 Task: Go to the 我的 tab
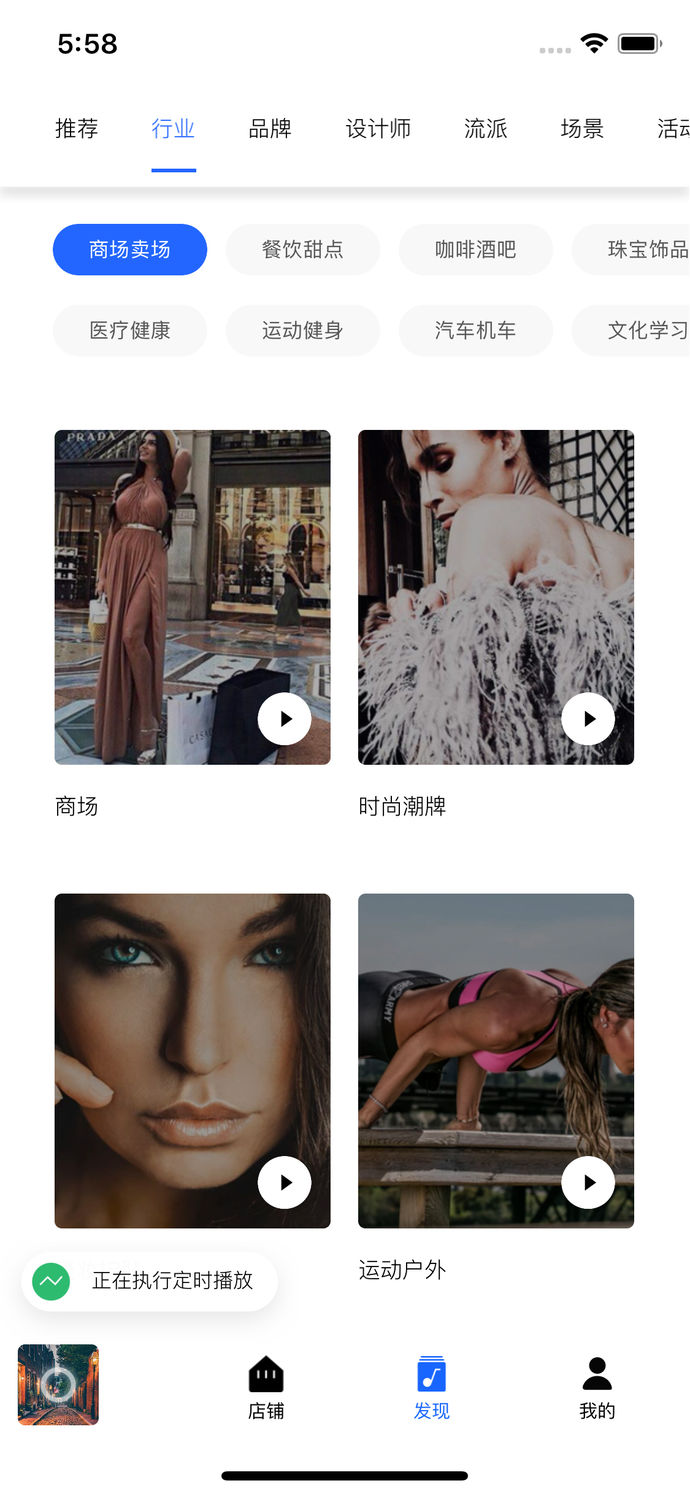point(597,1388)
